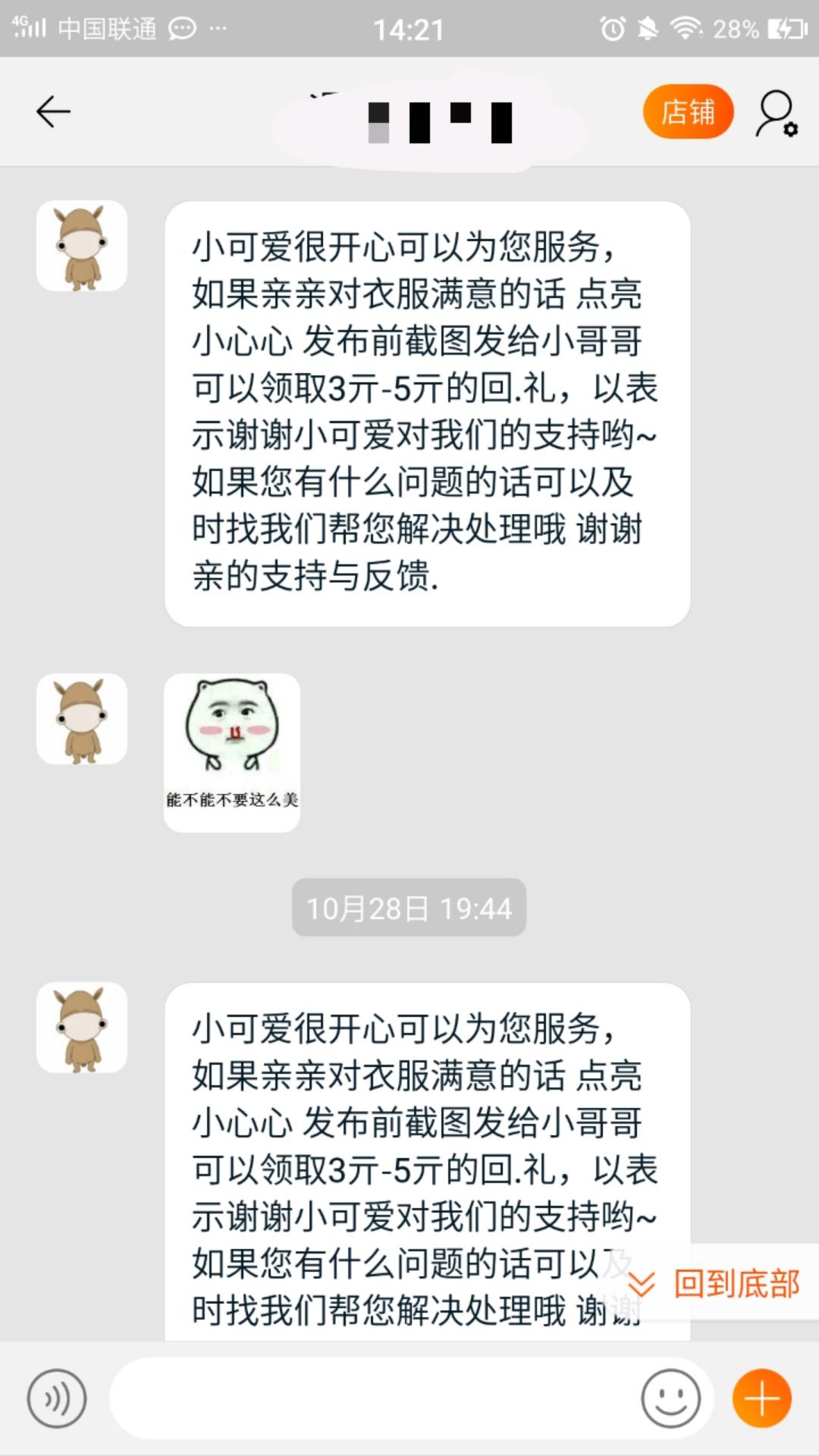Tap the 14:21 clock in status bar
The height and width of the screenshot is (1456, 819).
(x=409, y=30)
